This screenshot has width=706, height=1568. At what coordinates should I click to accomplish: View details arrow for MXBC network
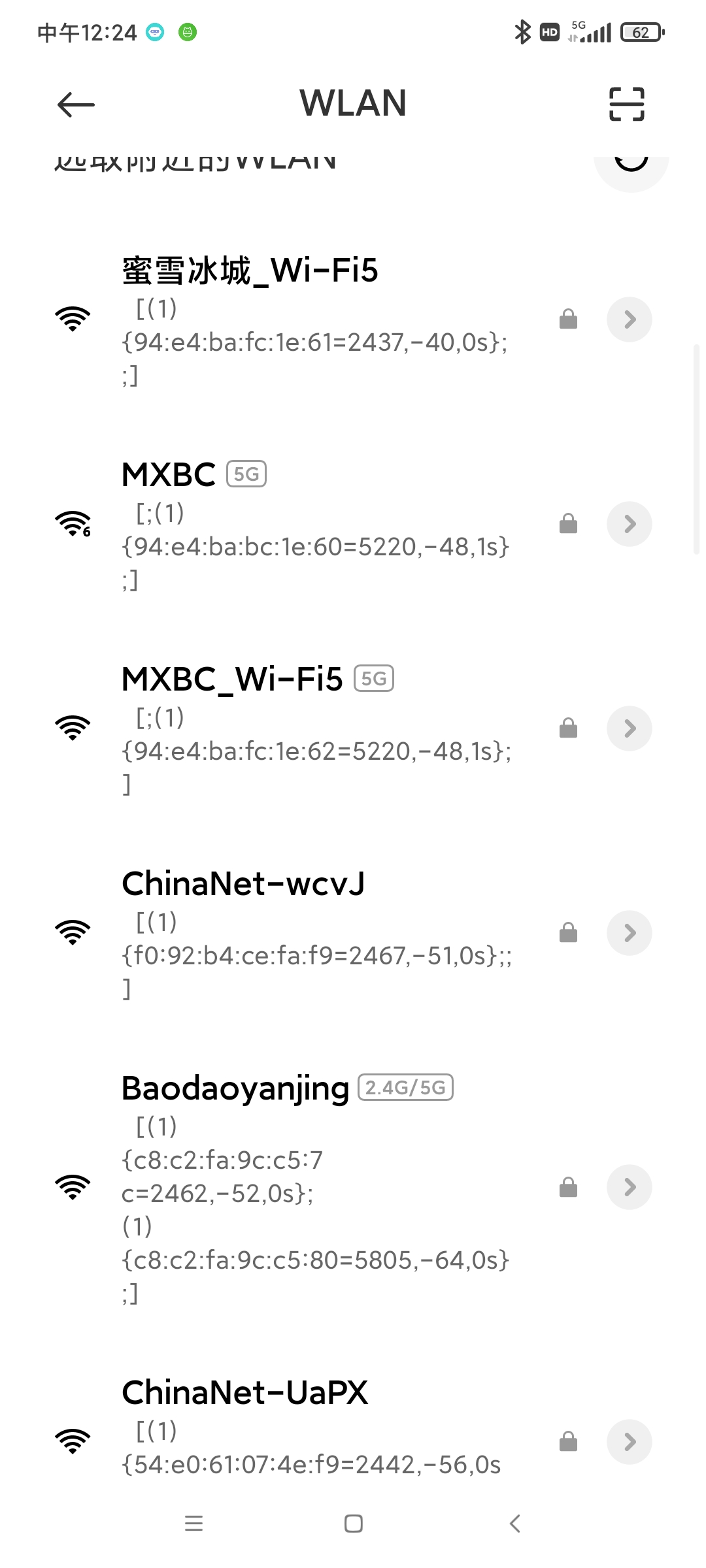pyautogui.click(x=629, y=524)
